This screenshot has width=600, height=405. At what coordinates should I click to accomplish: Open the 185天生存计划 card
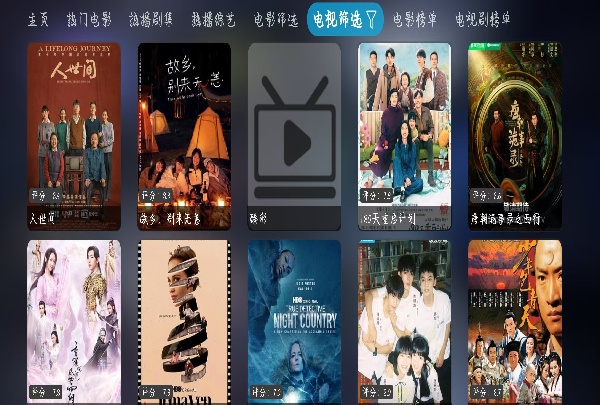[404, 135]
